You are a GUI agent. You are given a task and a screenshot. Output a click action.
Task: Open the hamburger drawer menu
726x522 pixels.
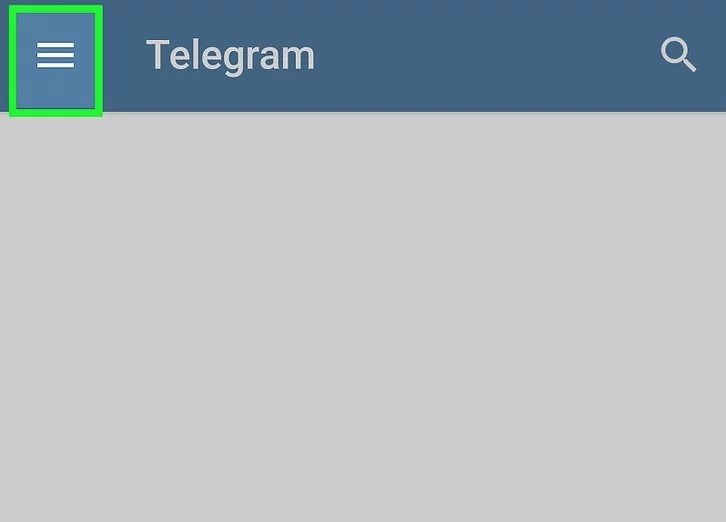coord(56,57)
